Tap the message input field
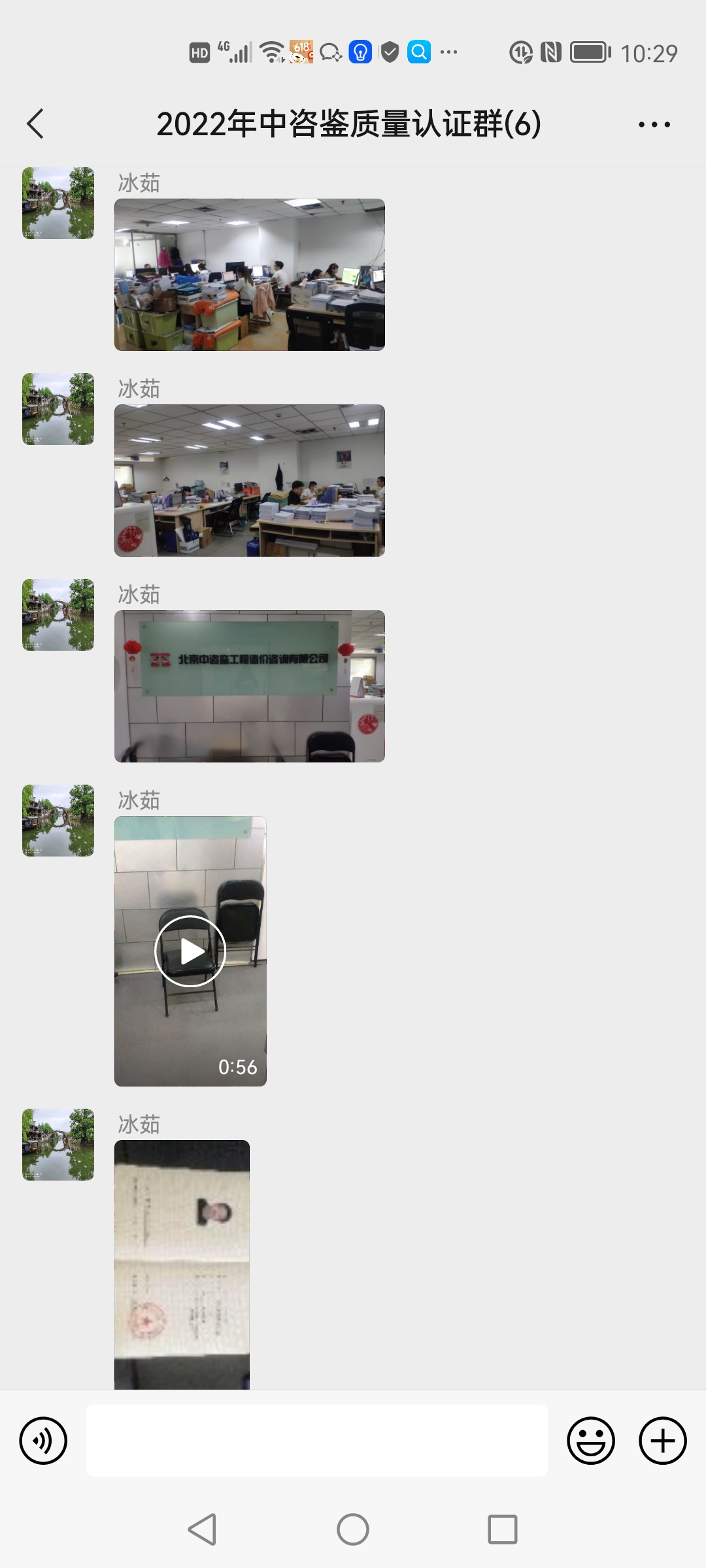The image size is (706, 1568). click(x=317, y=1441)
